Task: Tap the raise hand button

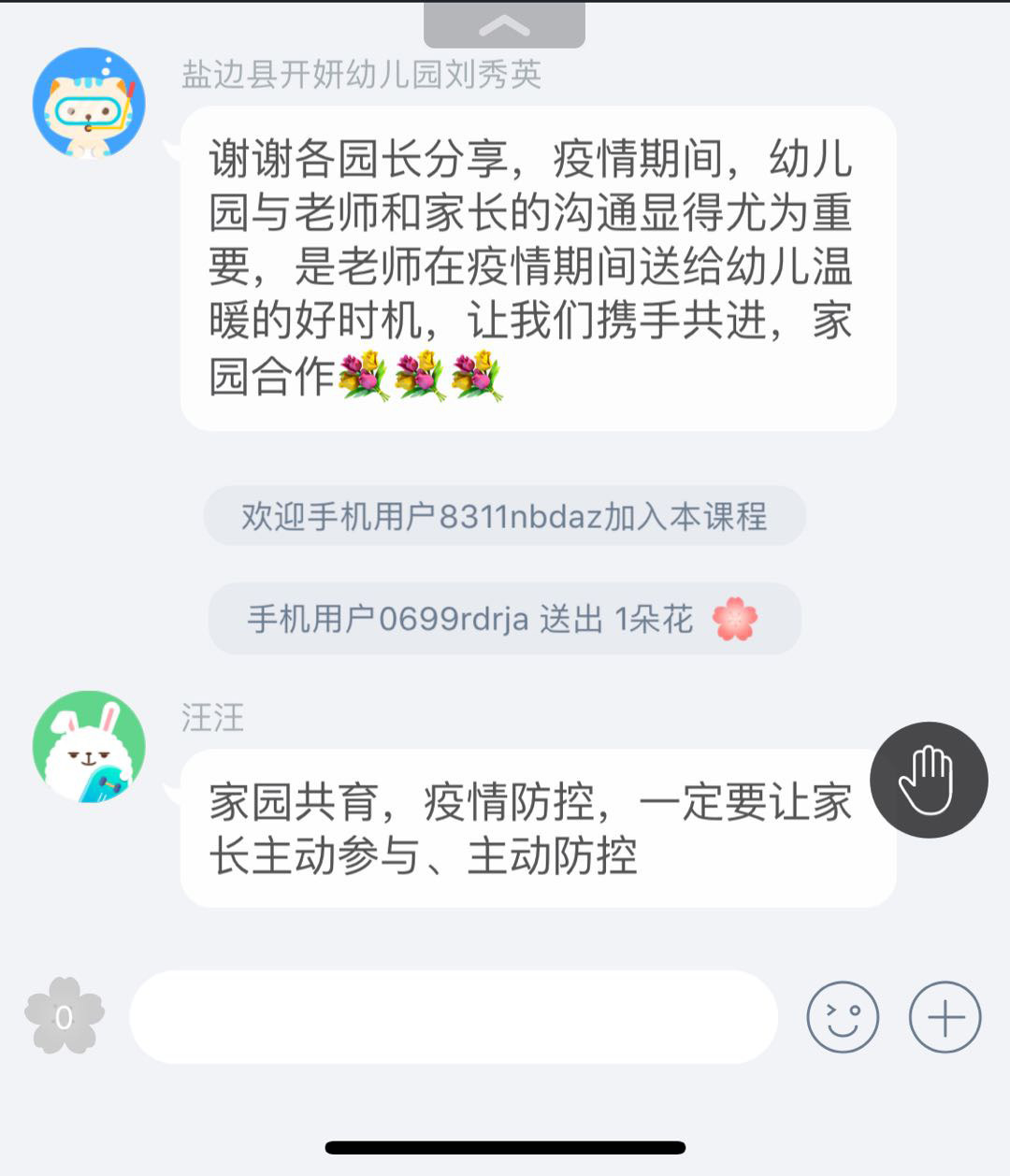Action: pyautogui.click(x=928, y=780)
